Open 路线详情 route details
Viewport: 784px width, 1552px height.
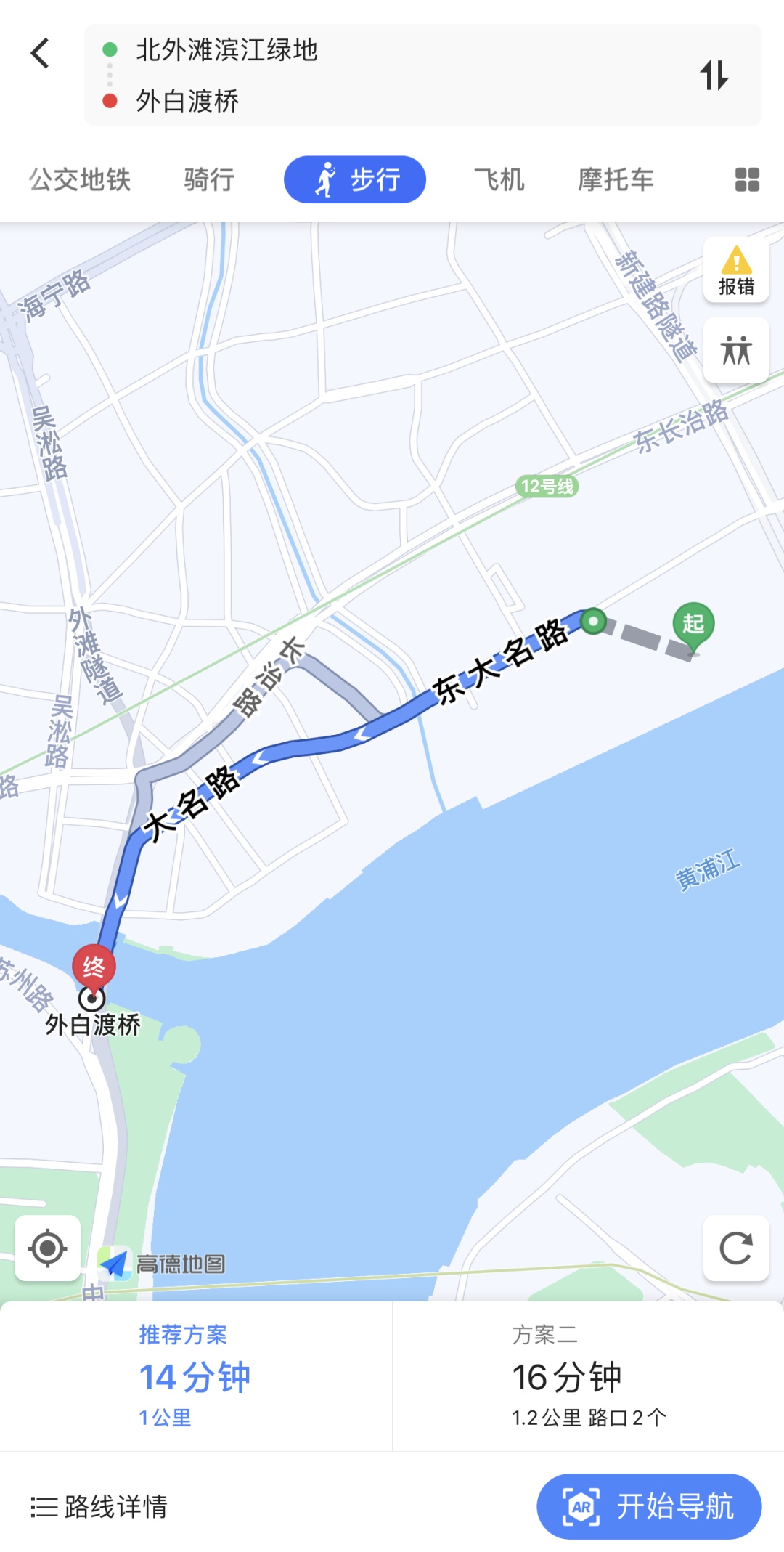99,1506
